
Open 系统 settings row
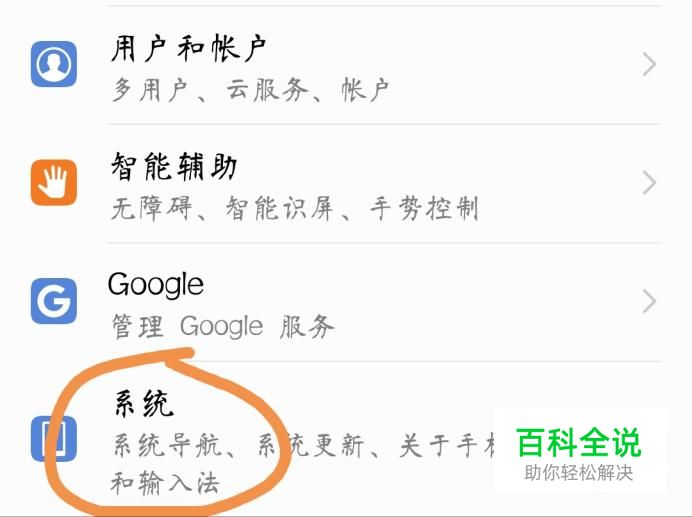click(300, 440)
